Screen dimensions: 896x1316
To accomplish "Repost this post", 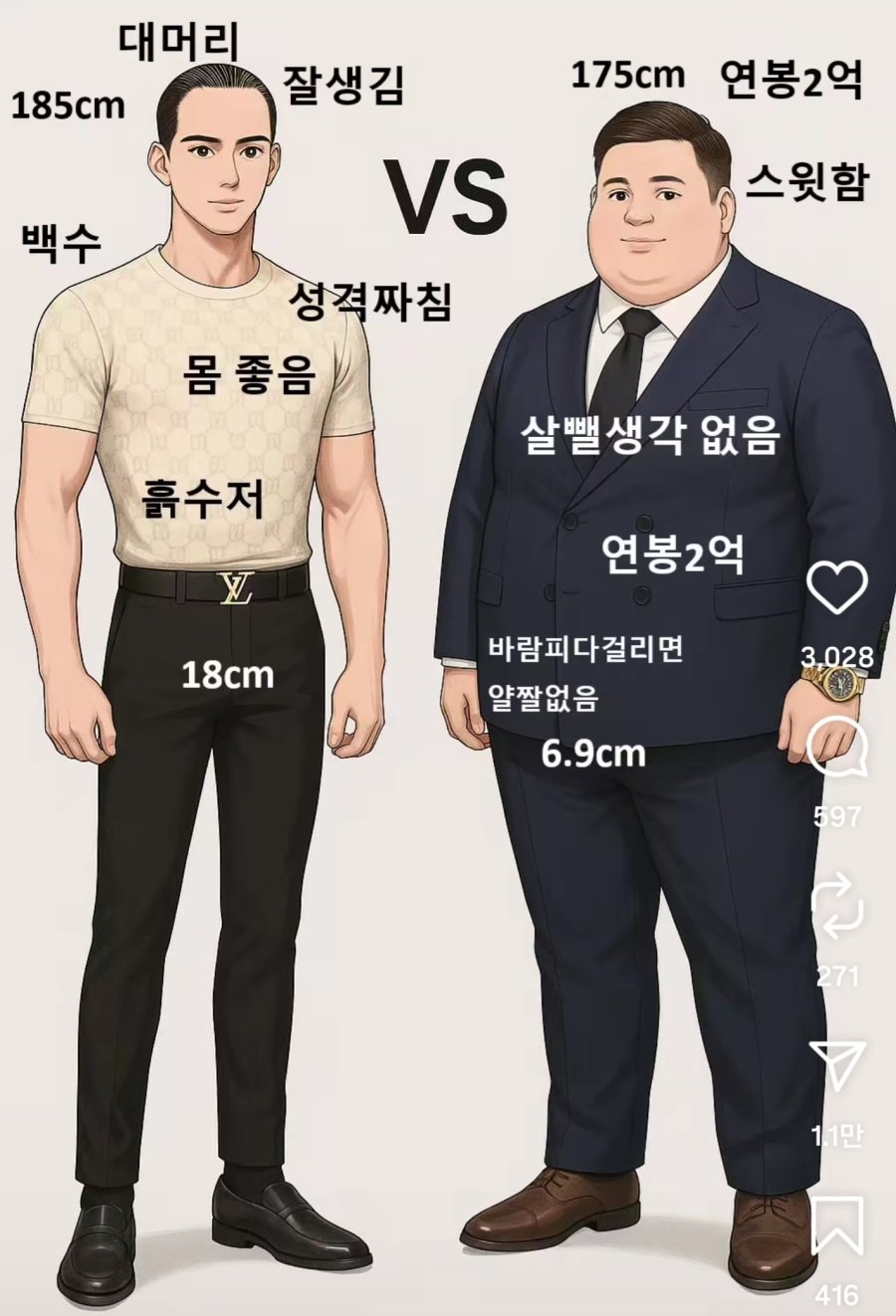I will point(836,908).
